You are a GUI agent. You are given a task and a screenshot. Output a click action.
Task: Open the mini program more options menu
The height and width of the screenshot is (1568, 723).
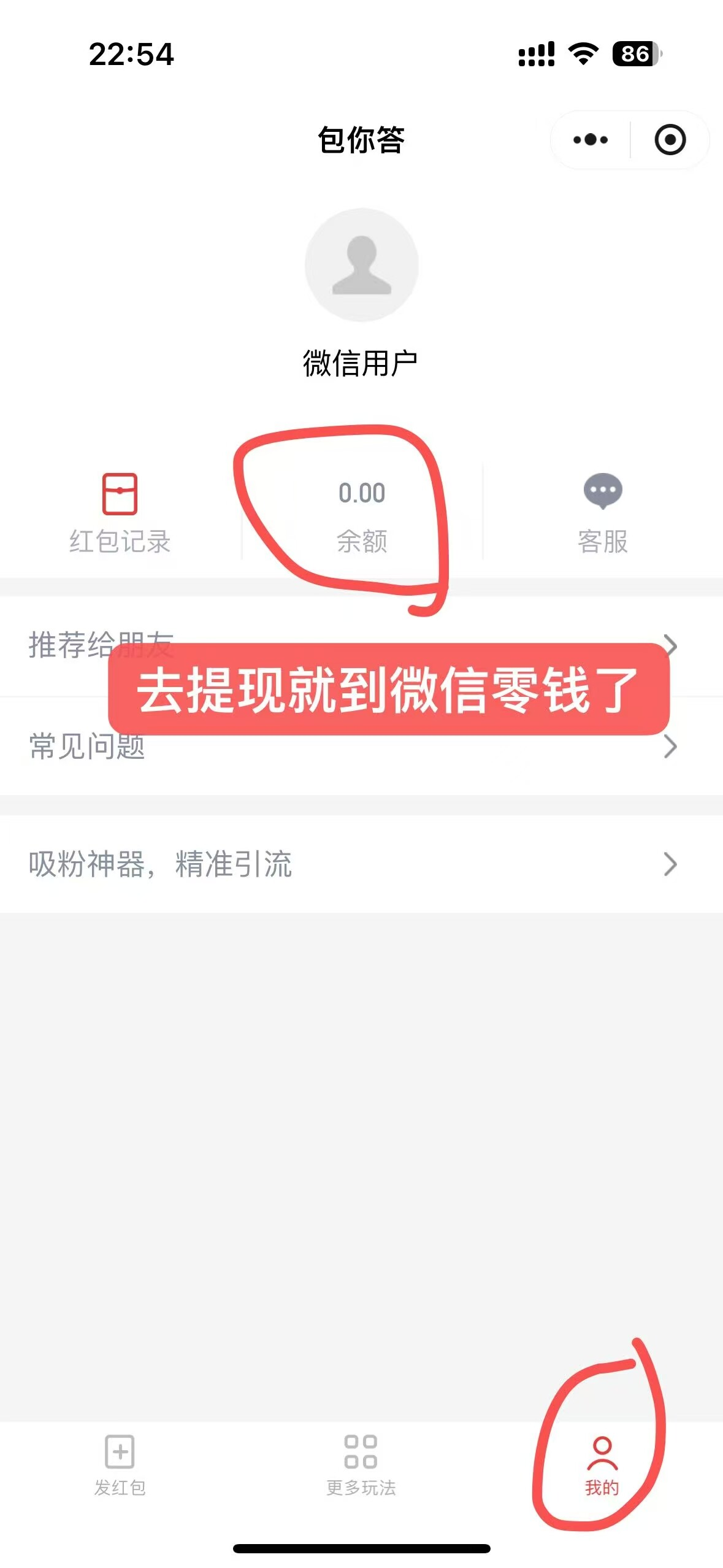(x=590, y=140)
